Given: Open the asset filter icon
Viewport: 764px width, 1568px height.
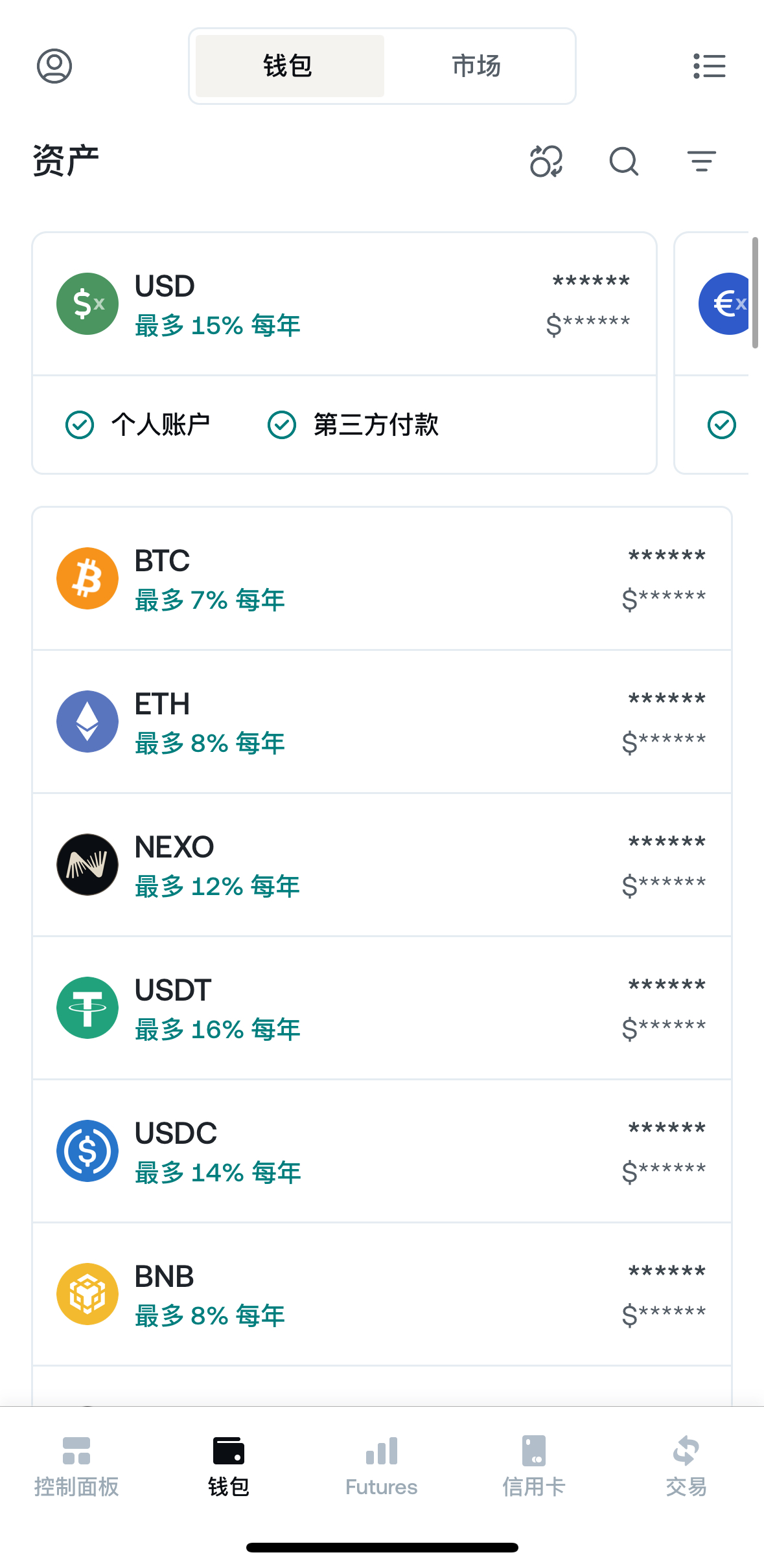Looking at the screenshot, I should (x=702, y=161).
